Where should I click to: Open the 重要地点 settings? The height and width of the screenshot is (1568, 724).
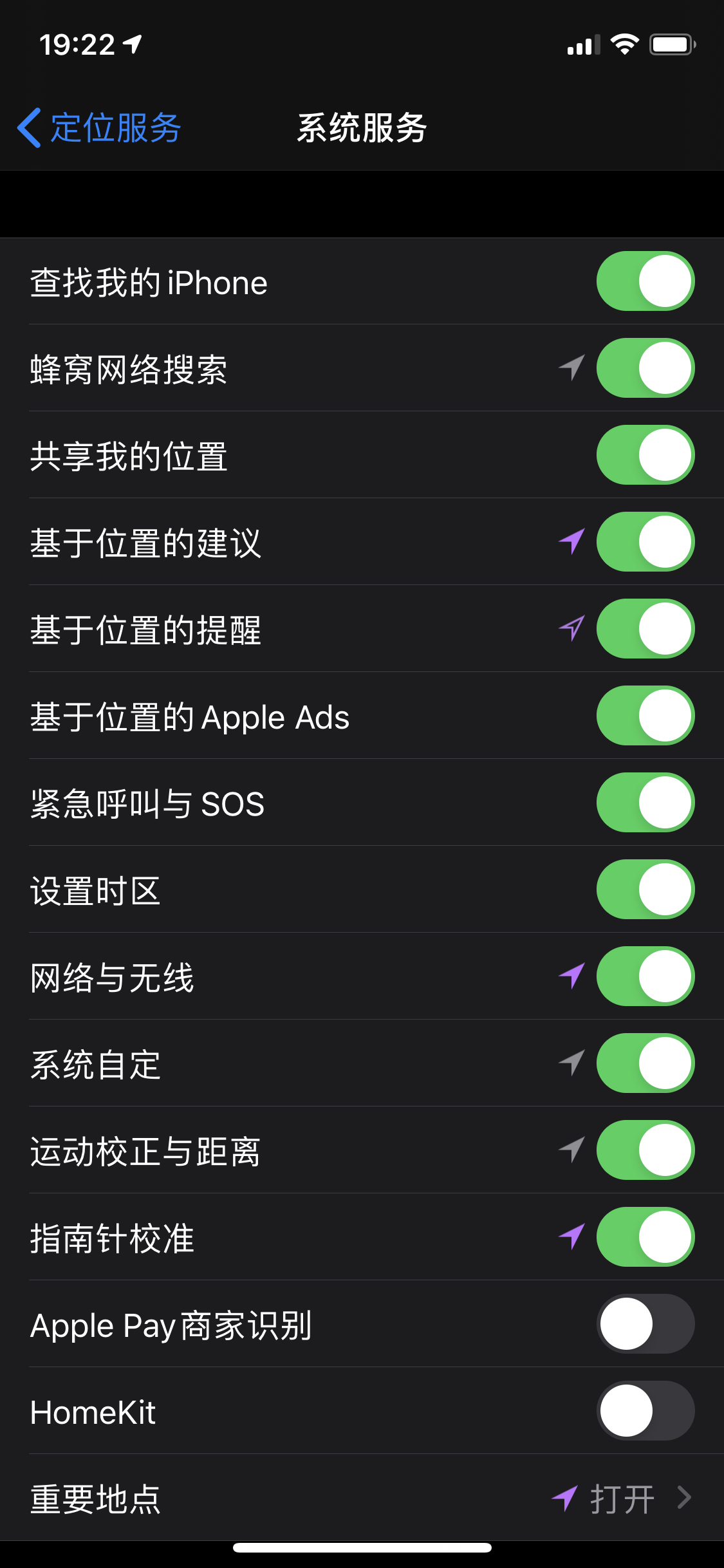click(362, 1498)
